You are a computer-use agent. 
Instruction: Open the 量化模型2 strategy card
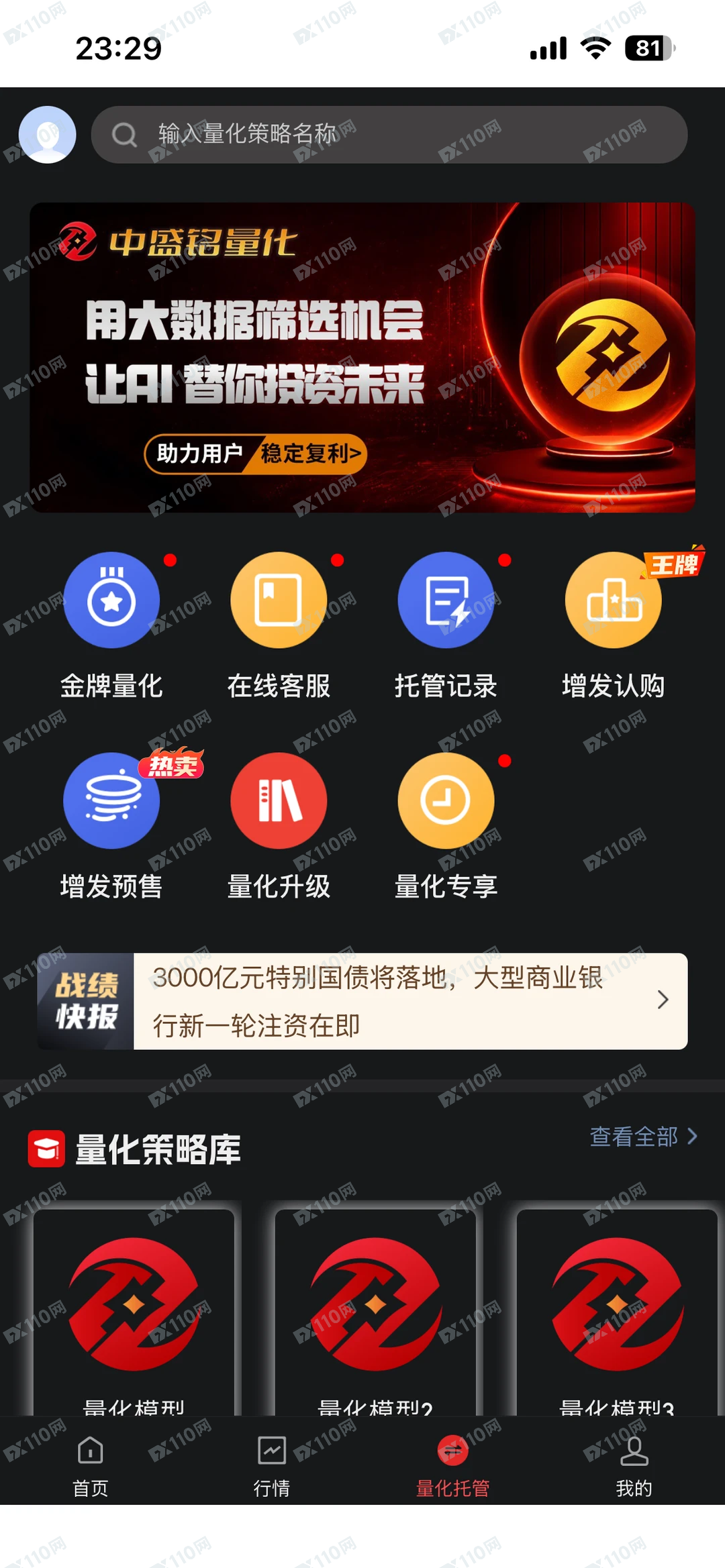(x=375, y=1308)
